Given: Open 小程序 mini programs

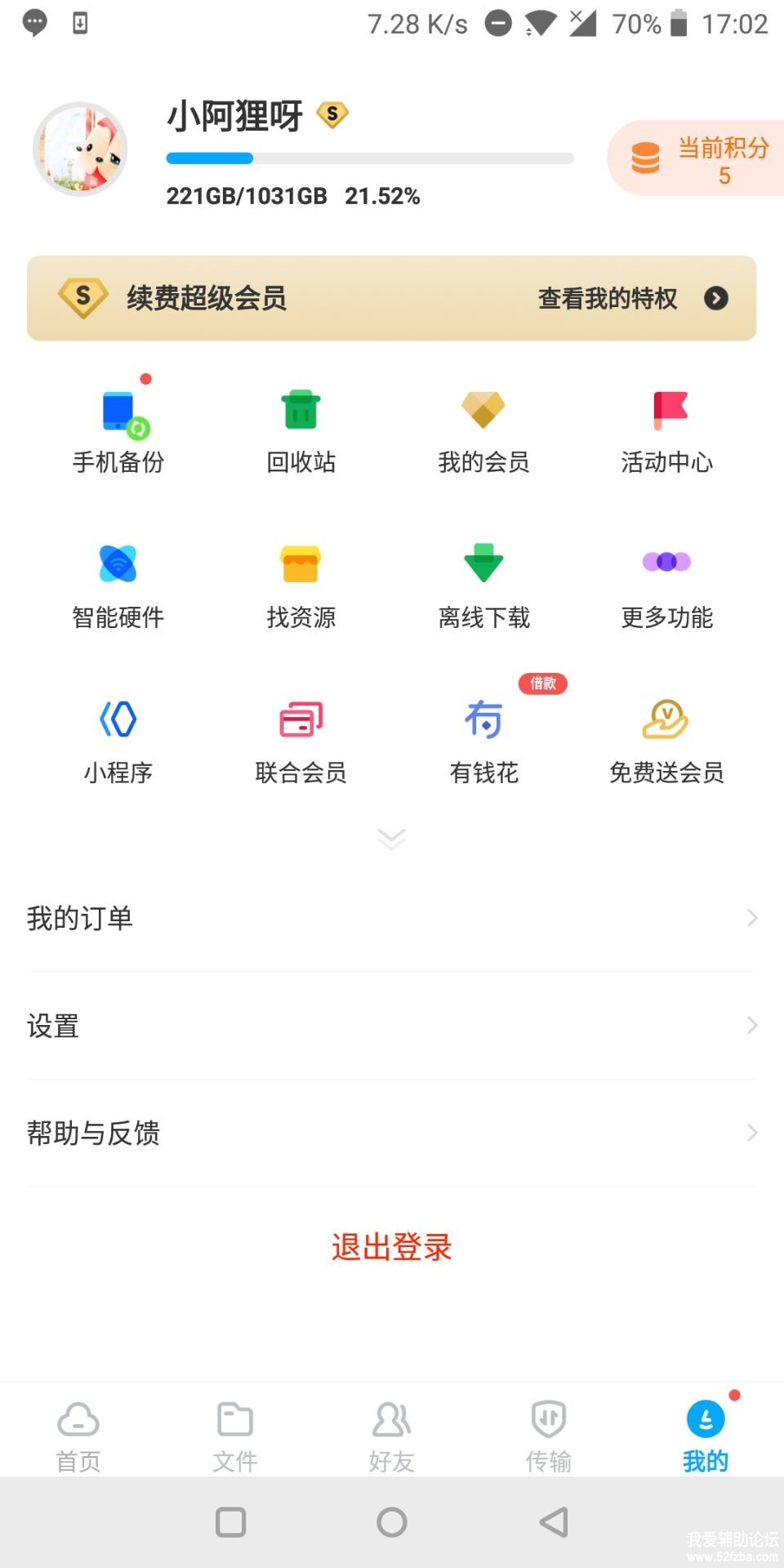Looking at the screenshot, I should 118,739.
